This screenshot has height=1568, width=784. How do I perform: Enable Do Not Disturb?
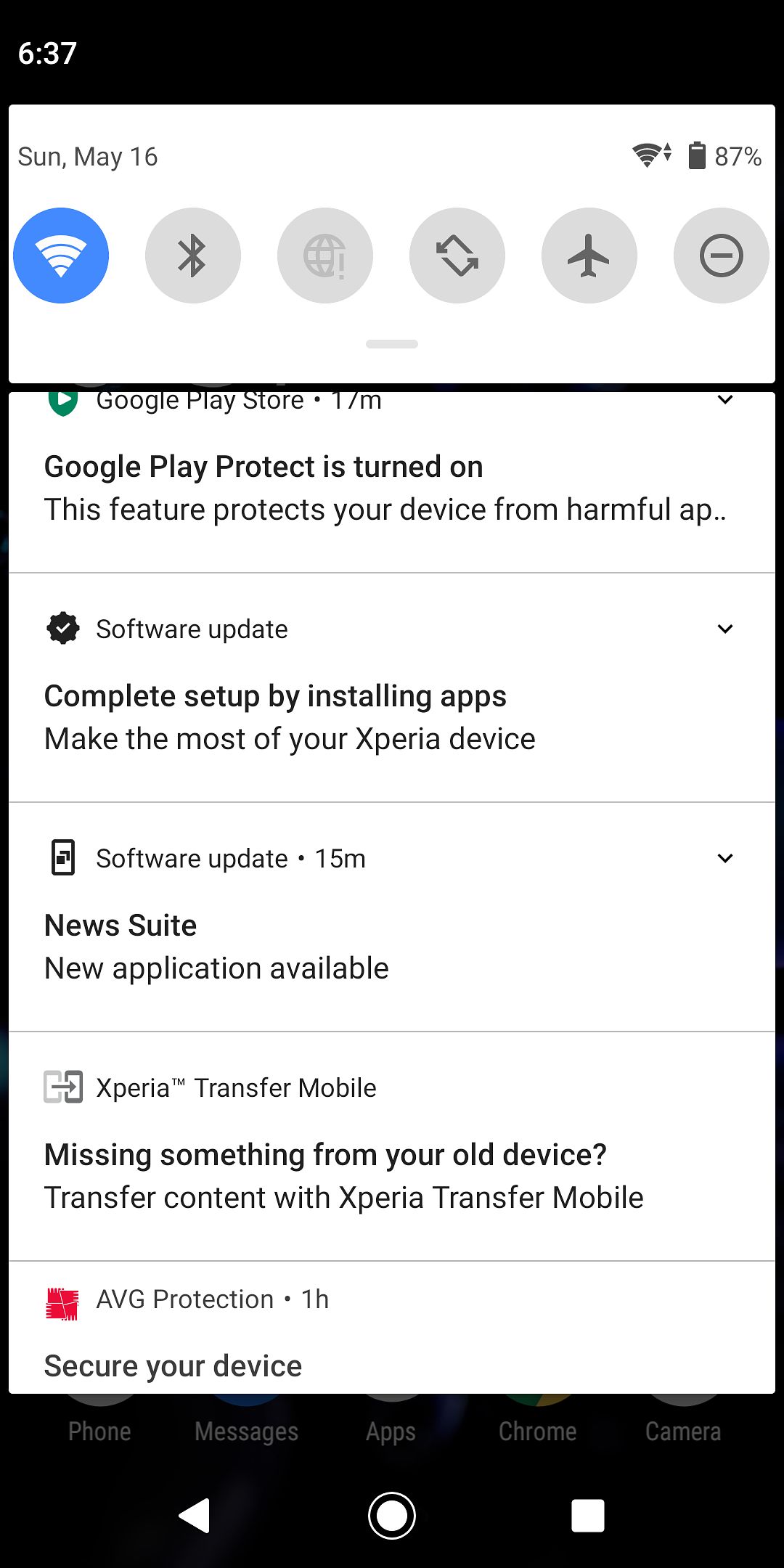(x=722, y=256)
